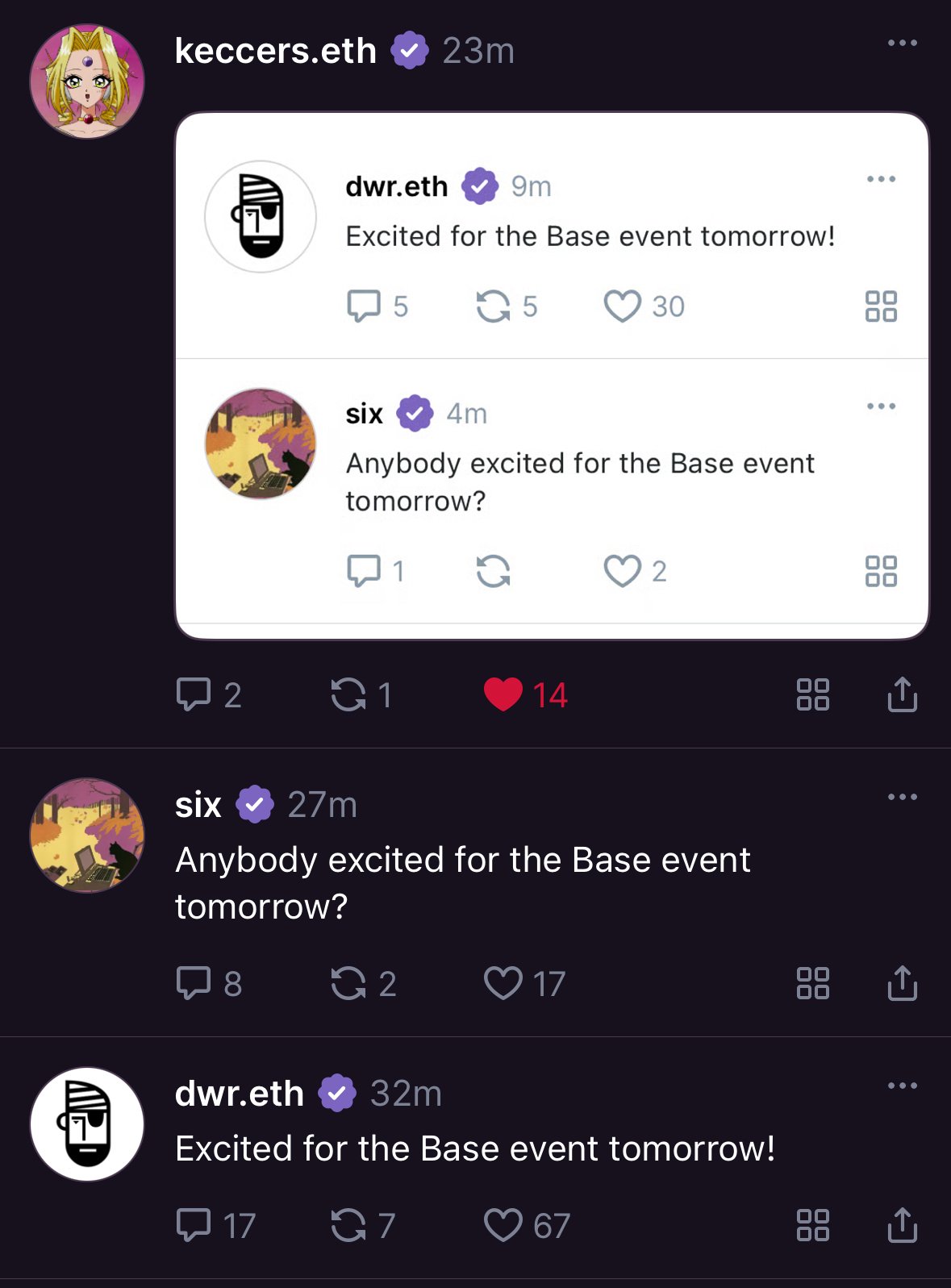The image size is (951, 1288).
Task: Open keccers.eth profile avatar
Action: (x=87, y=81)
